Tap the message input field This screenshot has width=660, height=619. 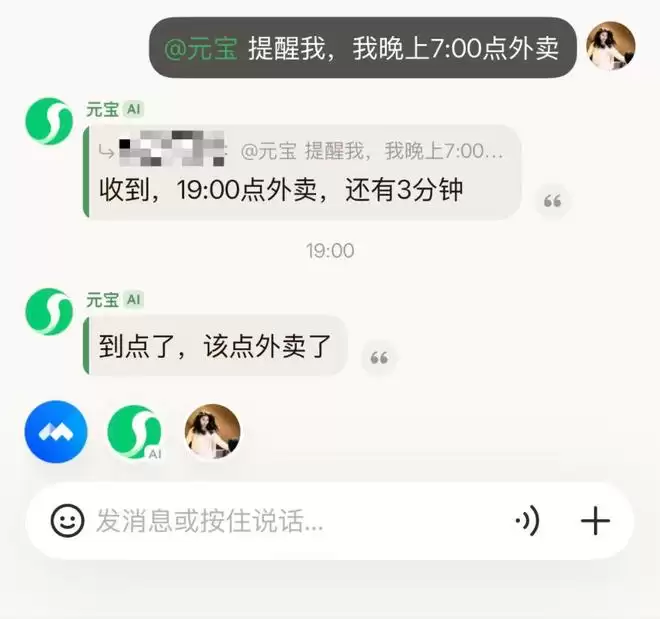pyautogui.click(x=290, y=521)
